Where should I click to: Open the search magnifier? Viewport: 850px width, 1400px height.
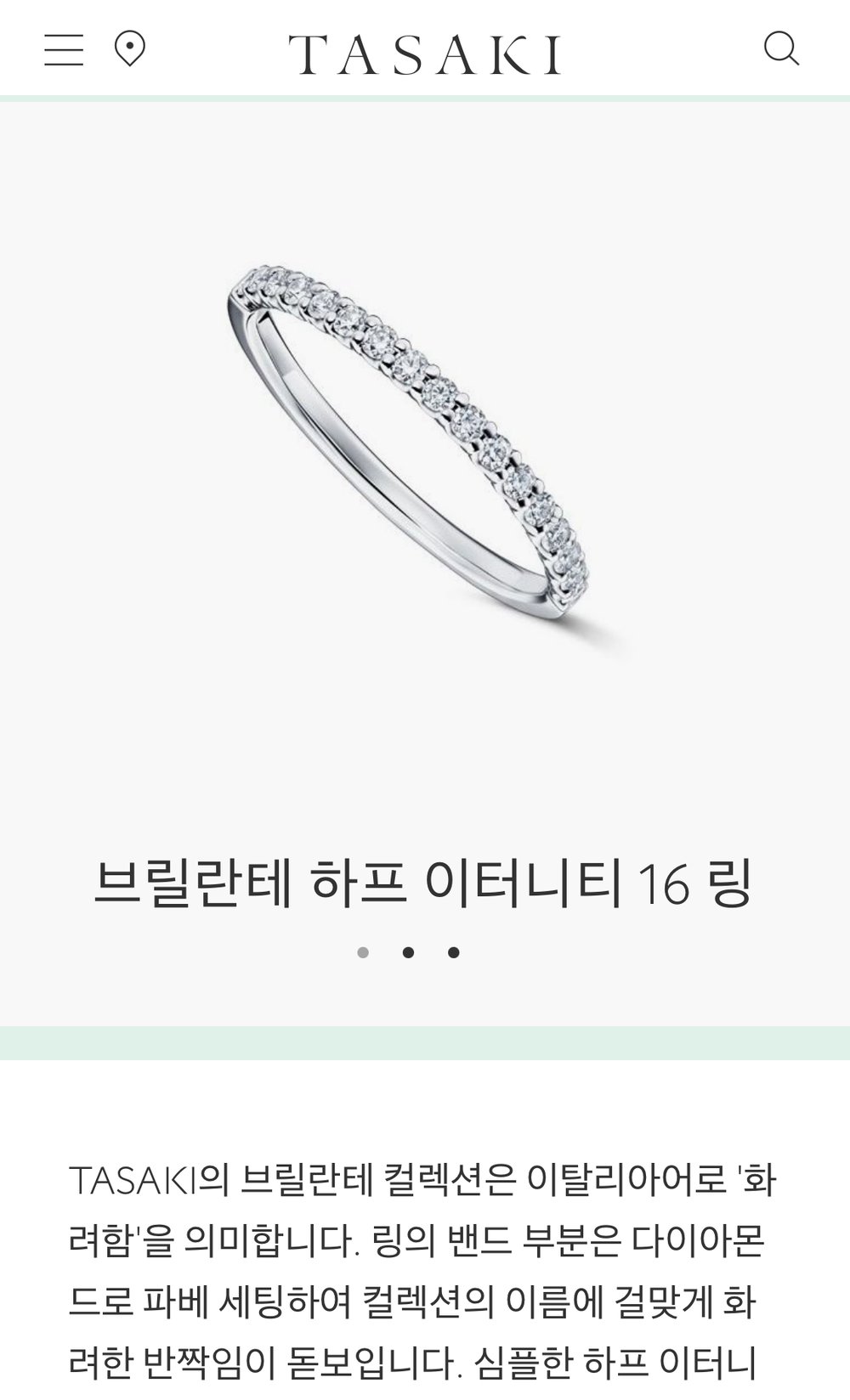click(x=781, y=49)
